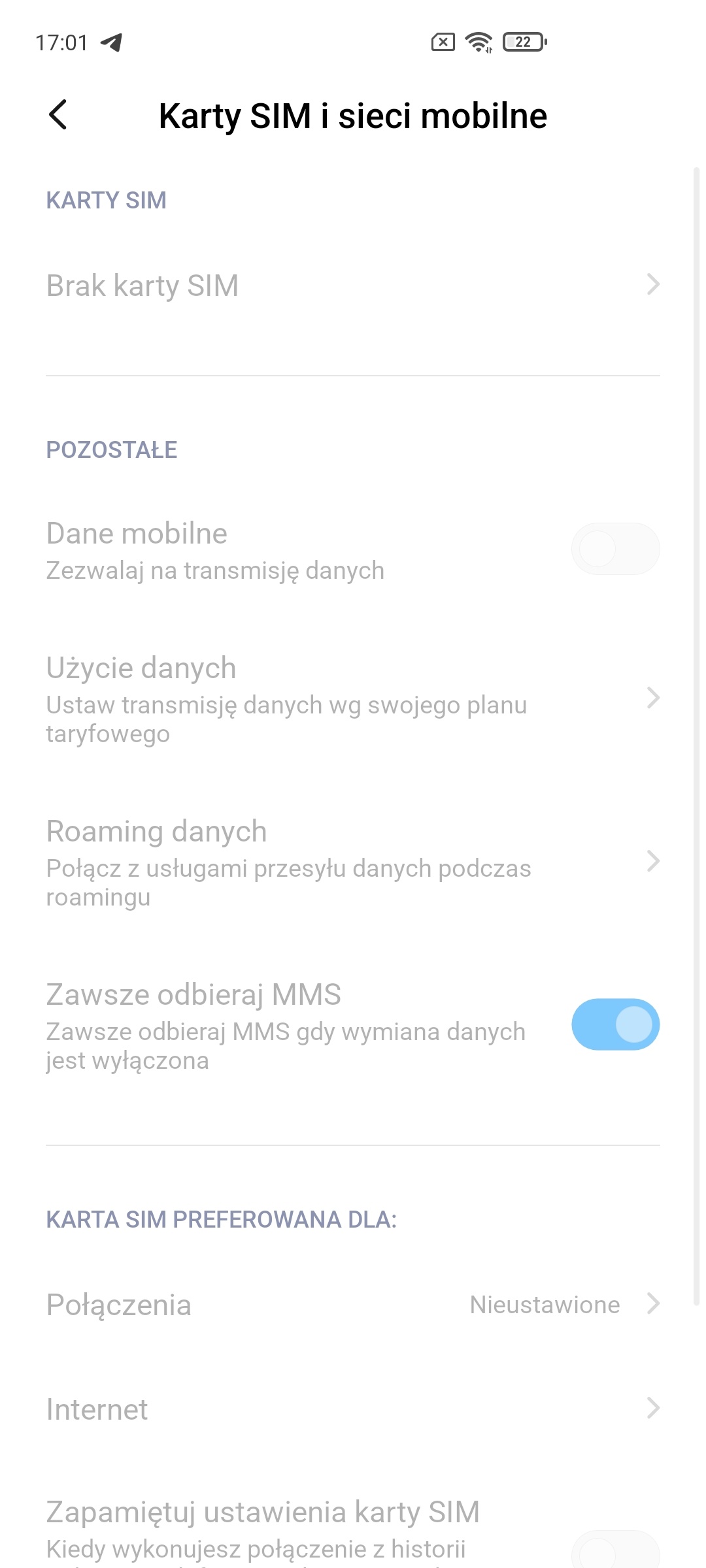Disable Zawsze odbieraj MMS switch
Image resolution: width=706 pixels, height=1568 pixels.
click(x=615, y=1024)
